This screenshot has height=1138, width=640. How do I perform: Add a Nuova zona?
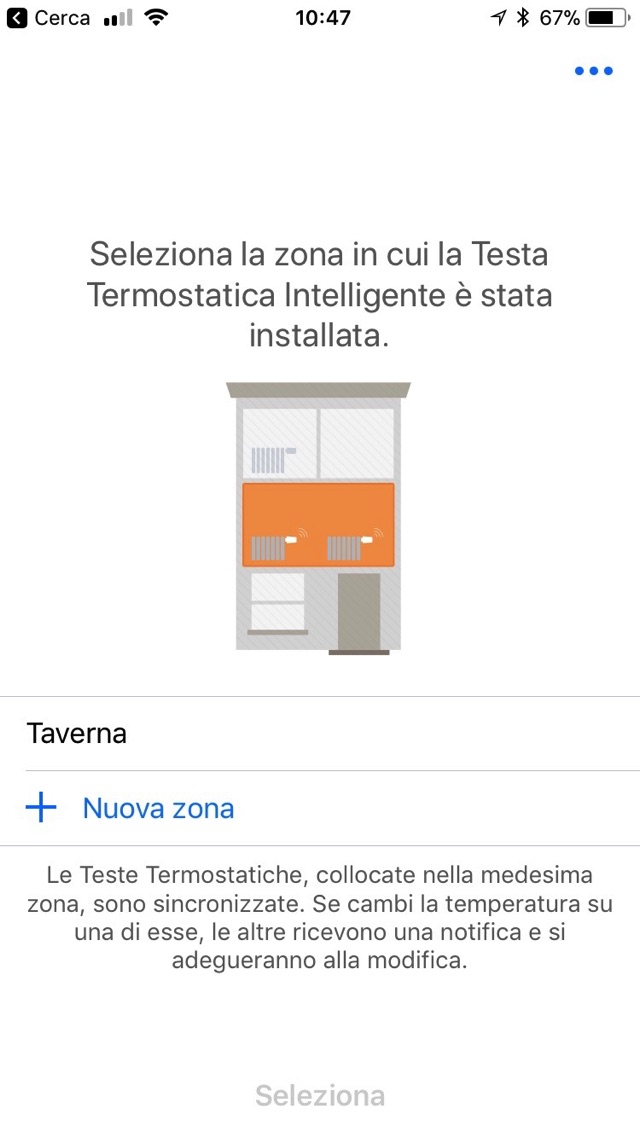tap(157, 808)
